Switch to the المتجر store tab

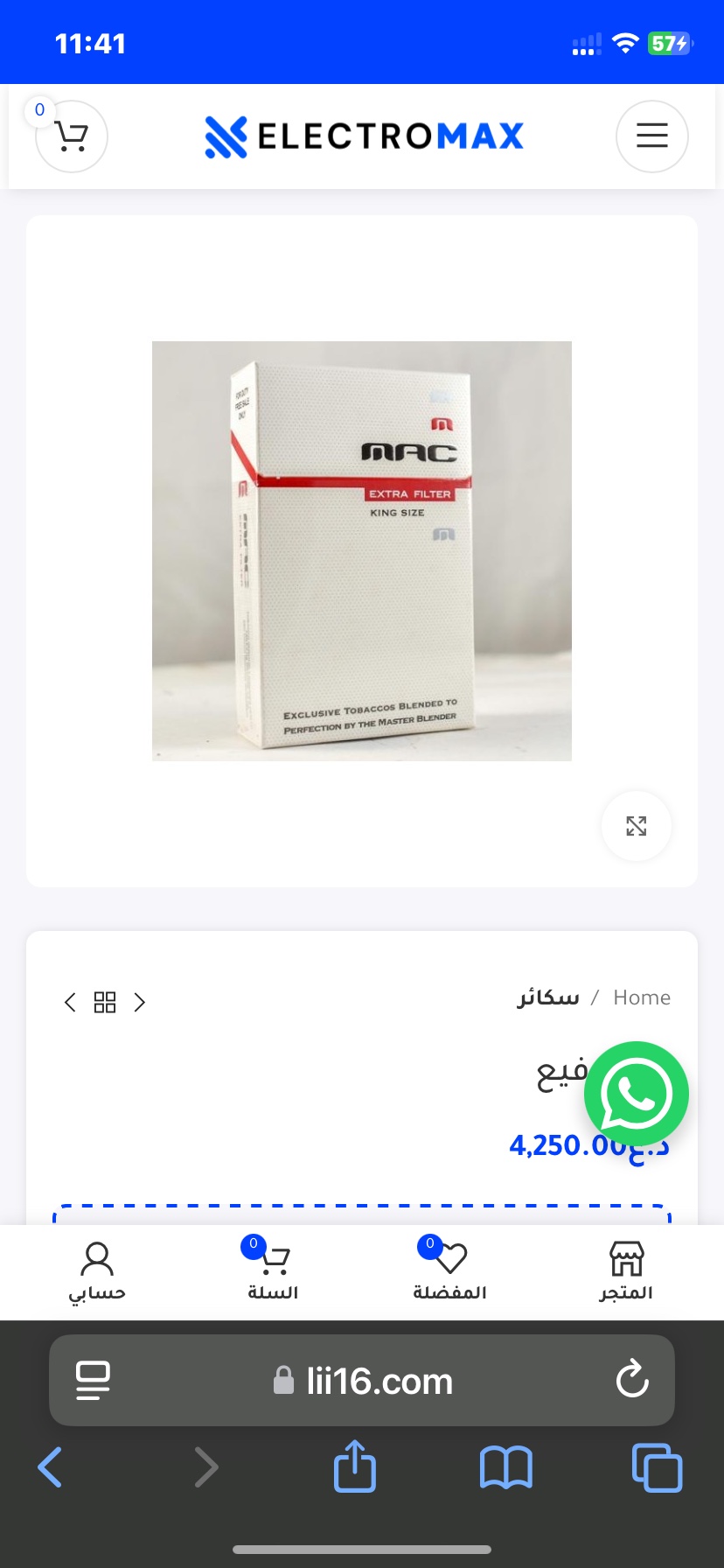point(626,1271)
